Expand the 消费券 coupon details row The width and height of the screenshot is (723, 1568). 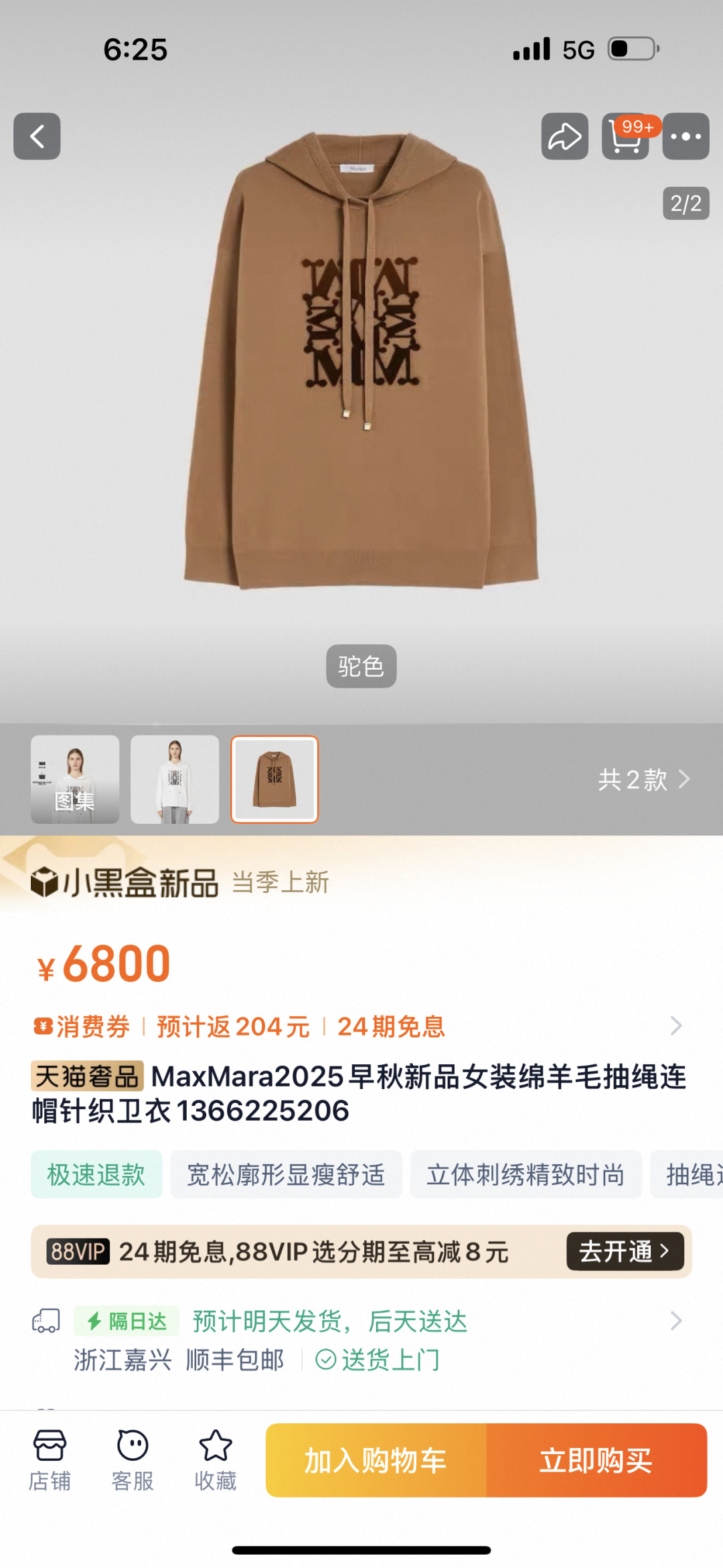coord(361,1026)
